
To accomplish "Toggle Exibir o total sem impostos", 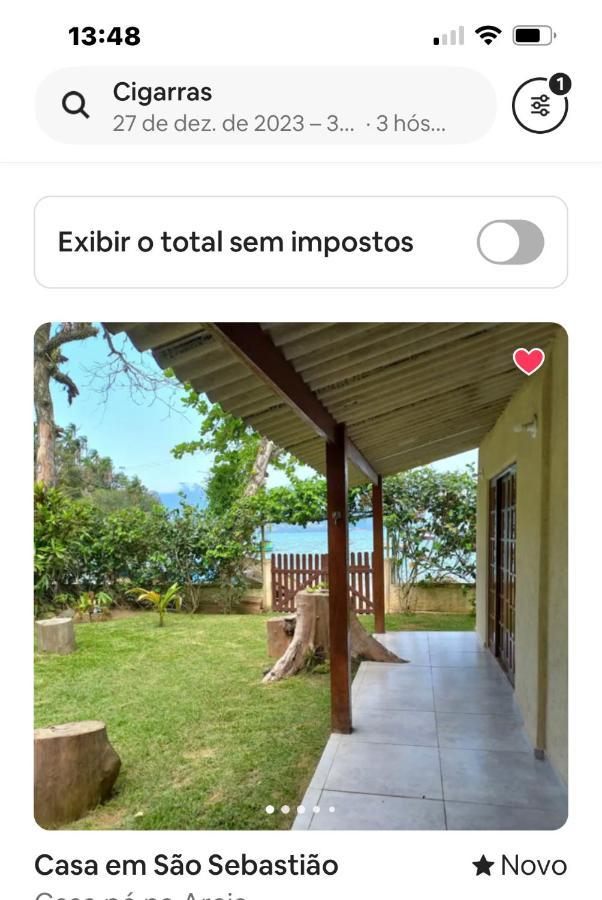I will pyautogui.click(x=510, y=242).
